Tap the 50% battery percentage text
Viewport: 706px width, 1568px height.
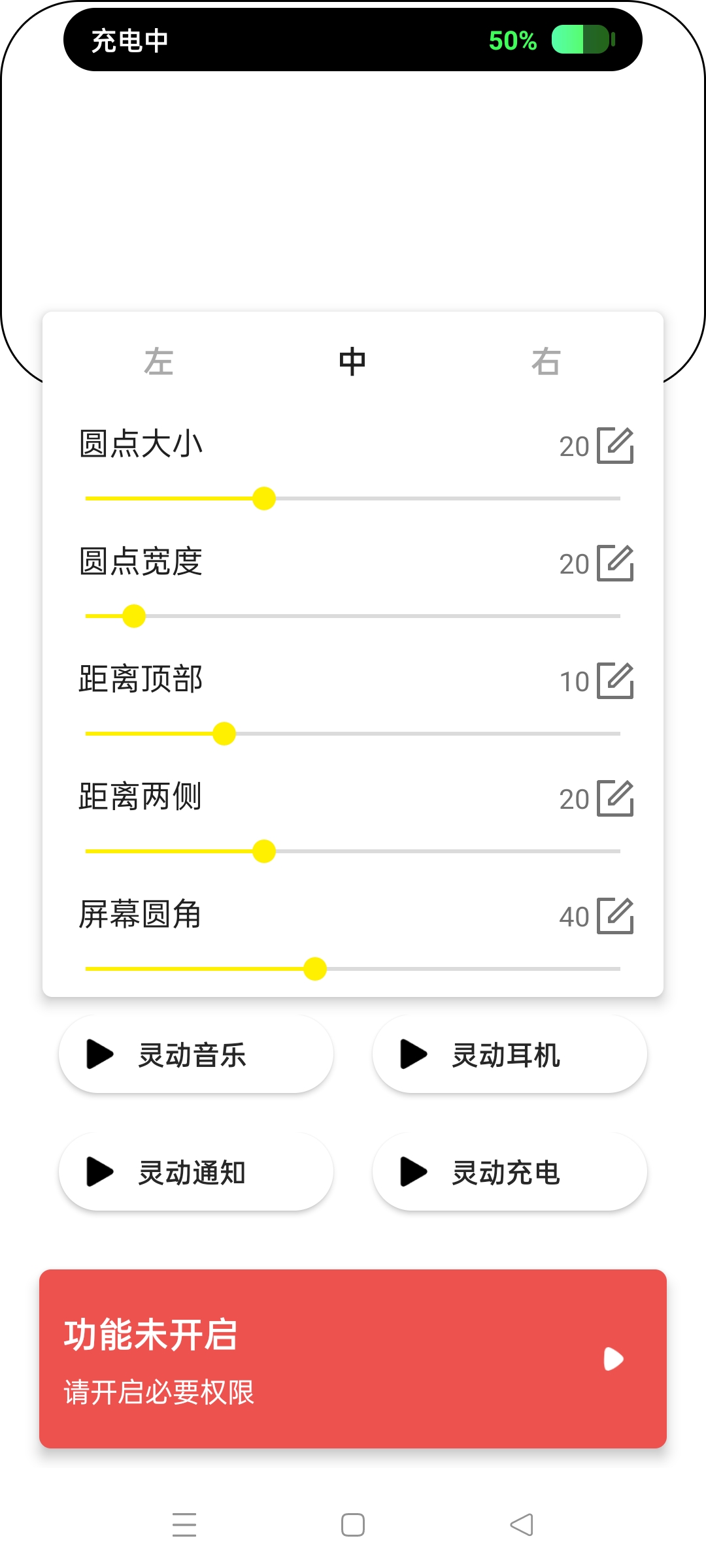coord(512,41)
